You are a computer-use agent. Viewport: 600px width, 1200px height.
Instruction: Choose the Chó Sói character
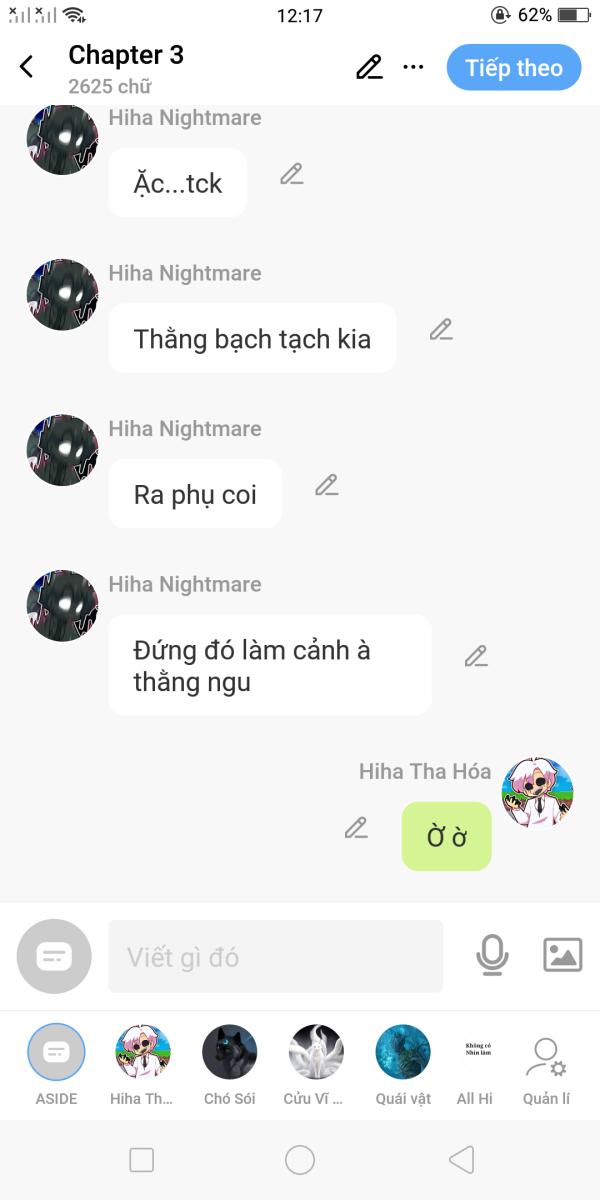click(x=229, y=1065)
